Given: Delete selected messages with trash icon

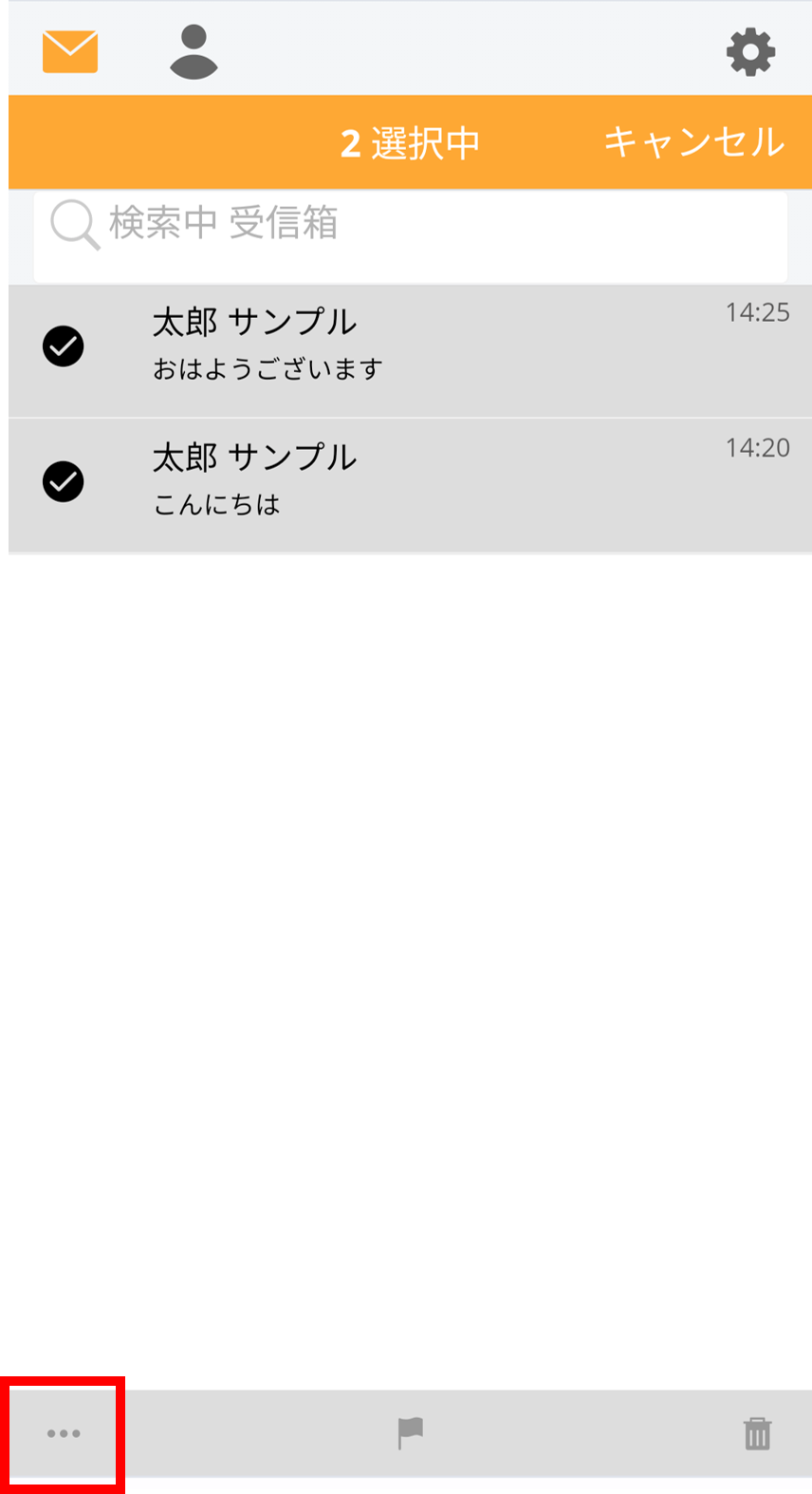Looking at the screenshot, I should (x=757, y=1433).
